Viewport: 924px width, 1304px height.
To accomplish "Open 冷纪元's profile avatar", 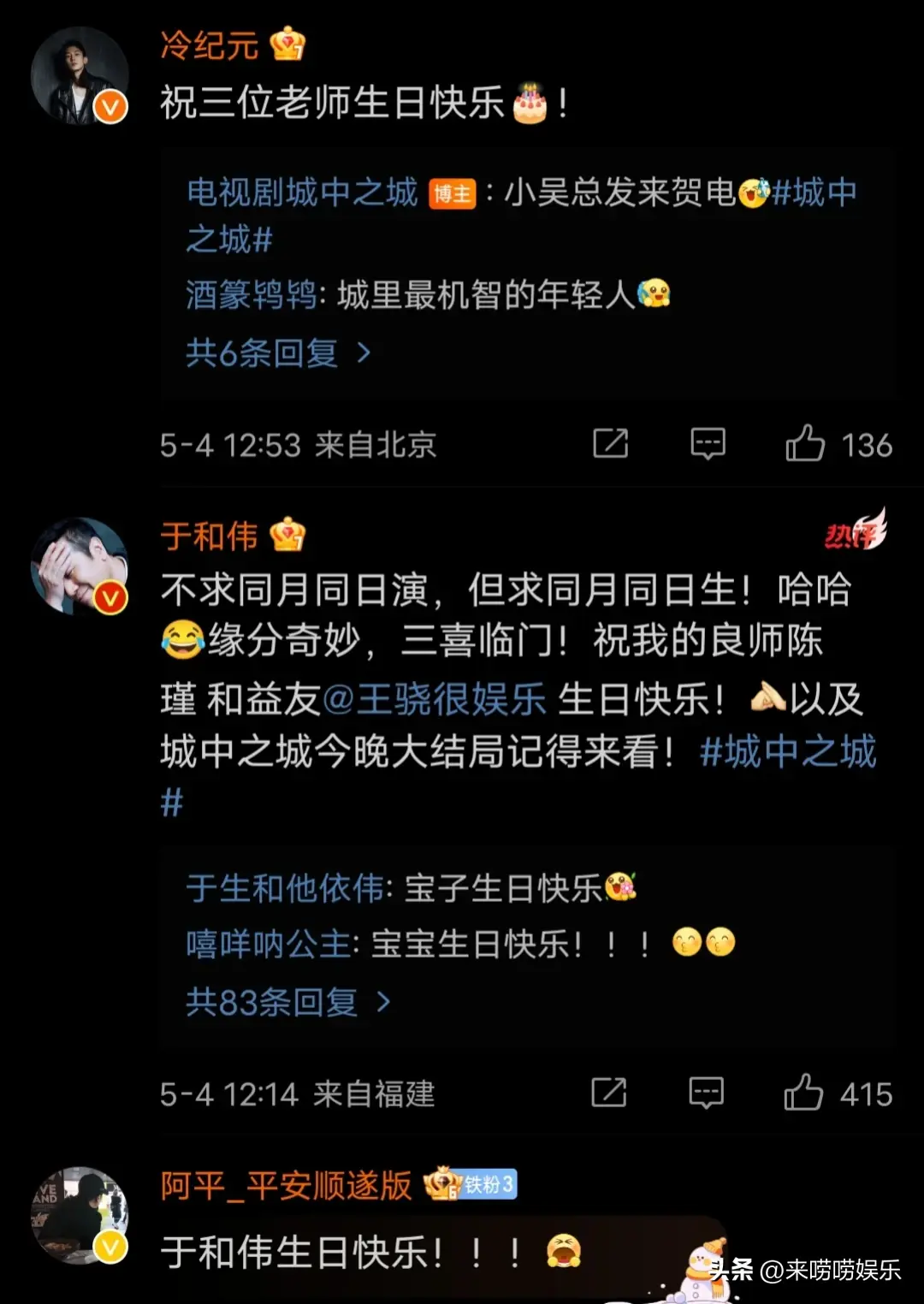I will click(x=79, y=76).
